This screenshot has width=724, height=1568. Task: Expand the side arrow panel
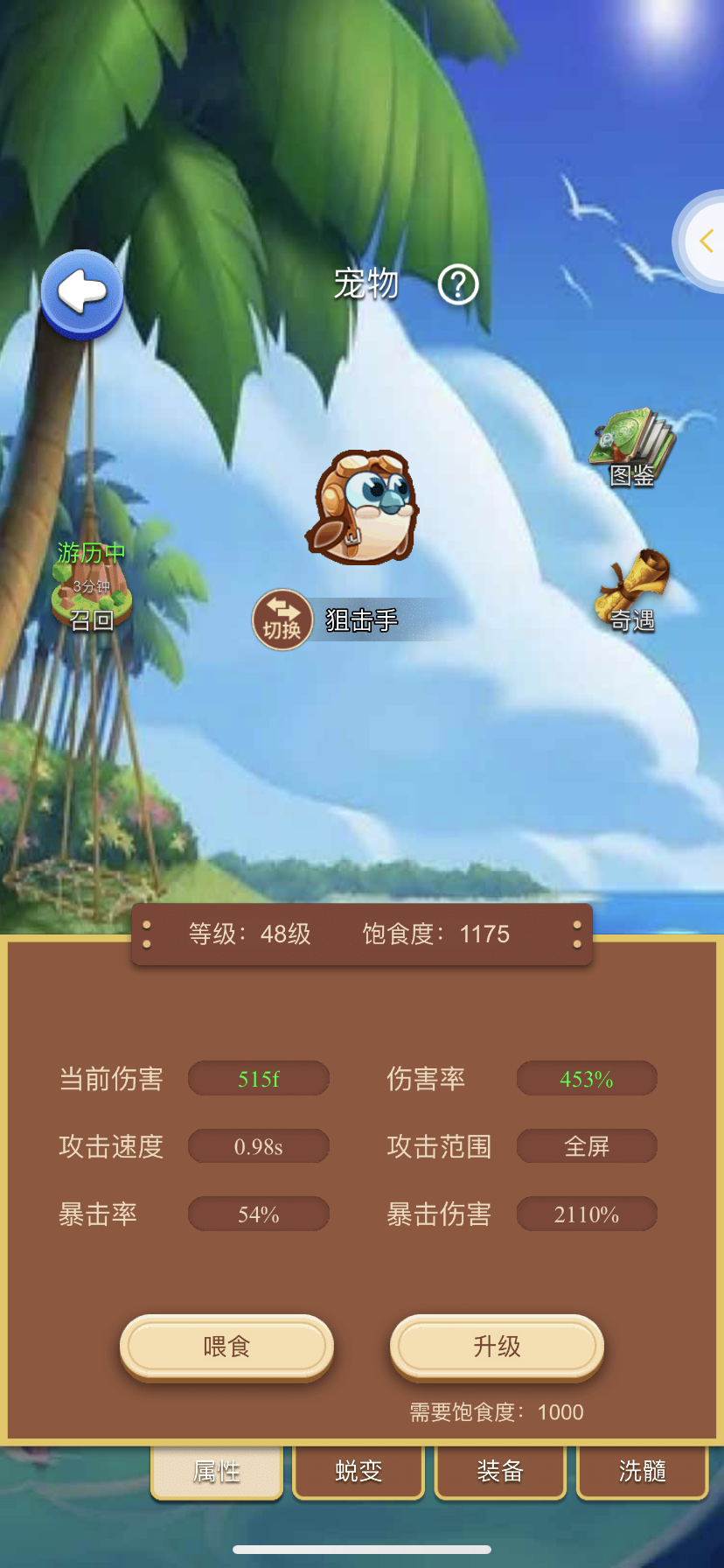[x=706, y=241]
